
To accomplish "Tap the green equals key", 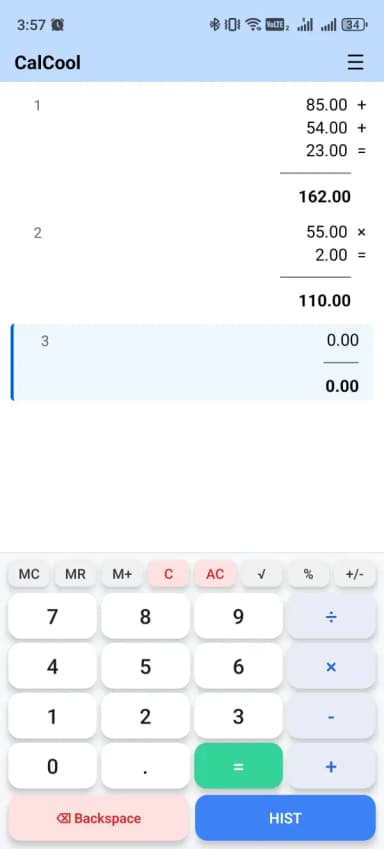I will 238,766.
